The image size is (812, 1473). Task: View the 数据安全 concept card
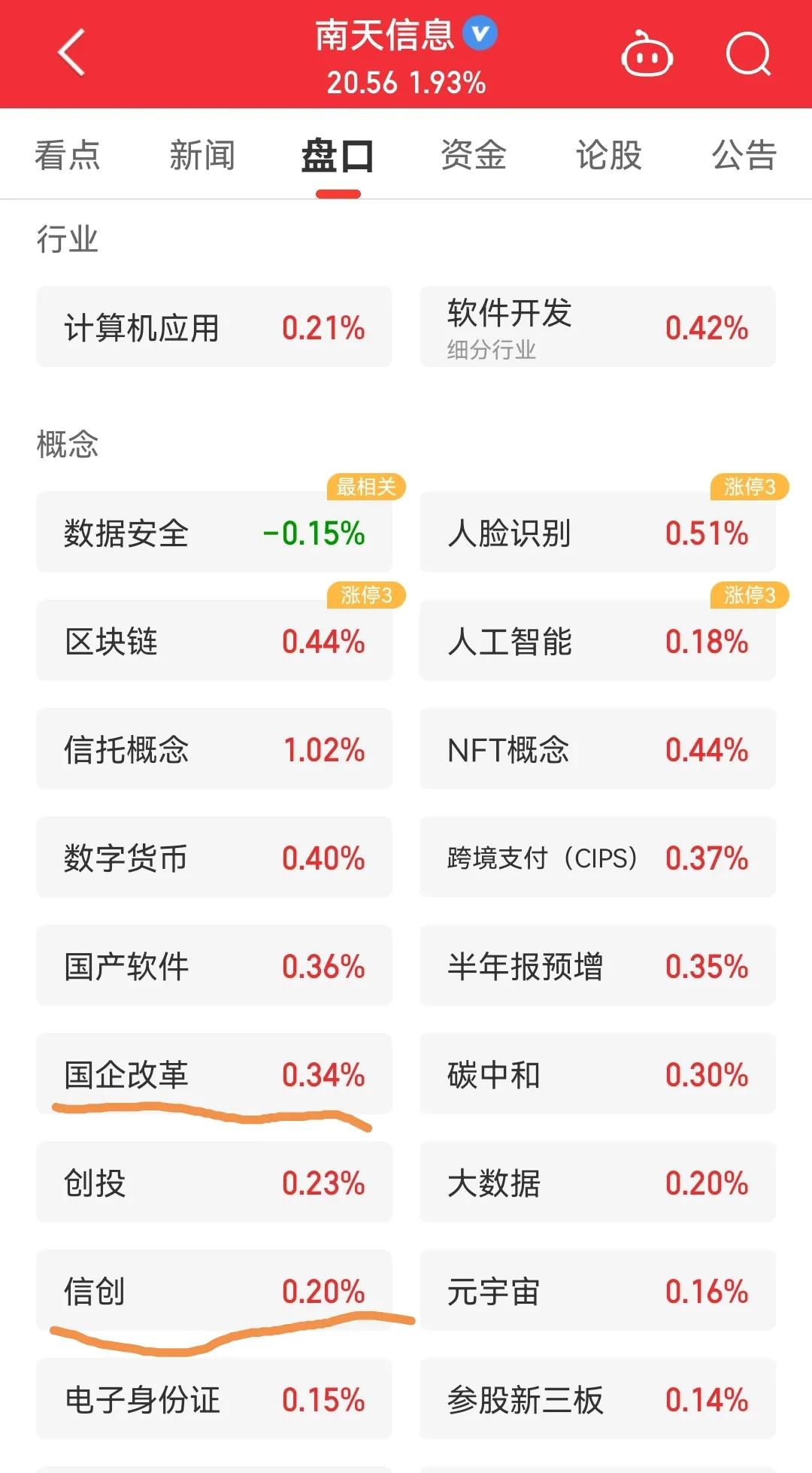(214, 533)
